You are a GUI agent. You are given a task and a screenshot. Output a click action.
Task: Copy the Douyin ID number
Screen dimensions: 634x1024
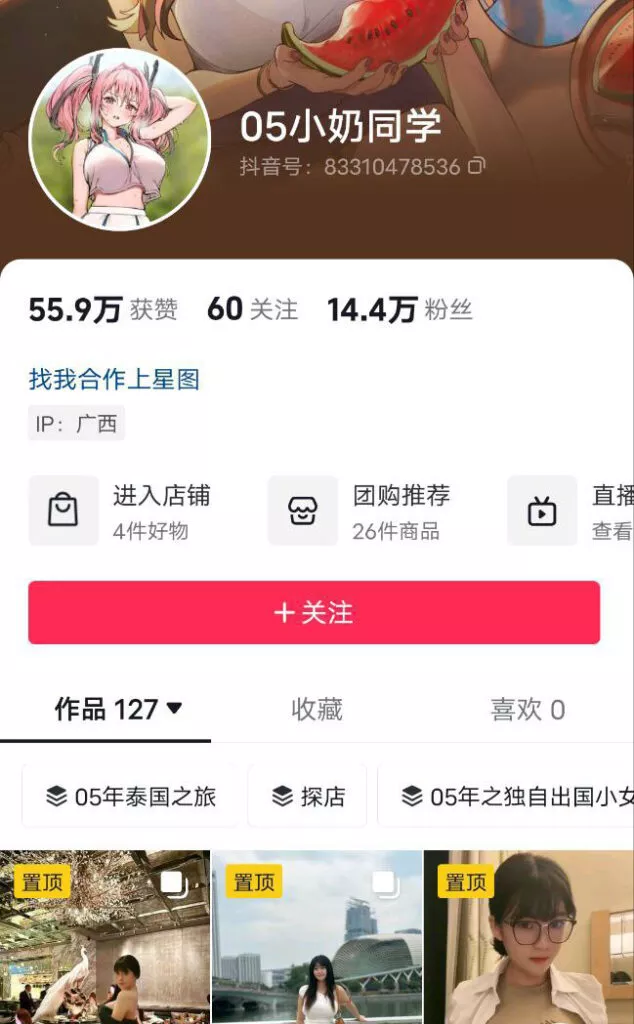pos(477,166)
